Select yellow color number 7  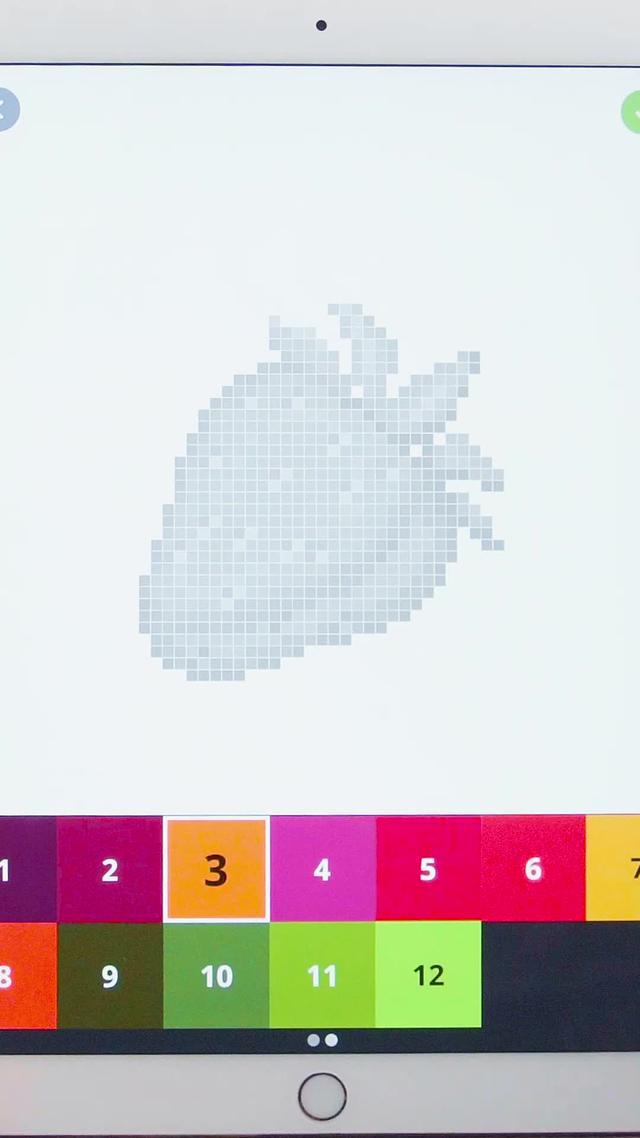click(615, 869)
